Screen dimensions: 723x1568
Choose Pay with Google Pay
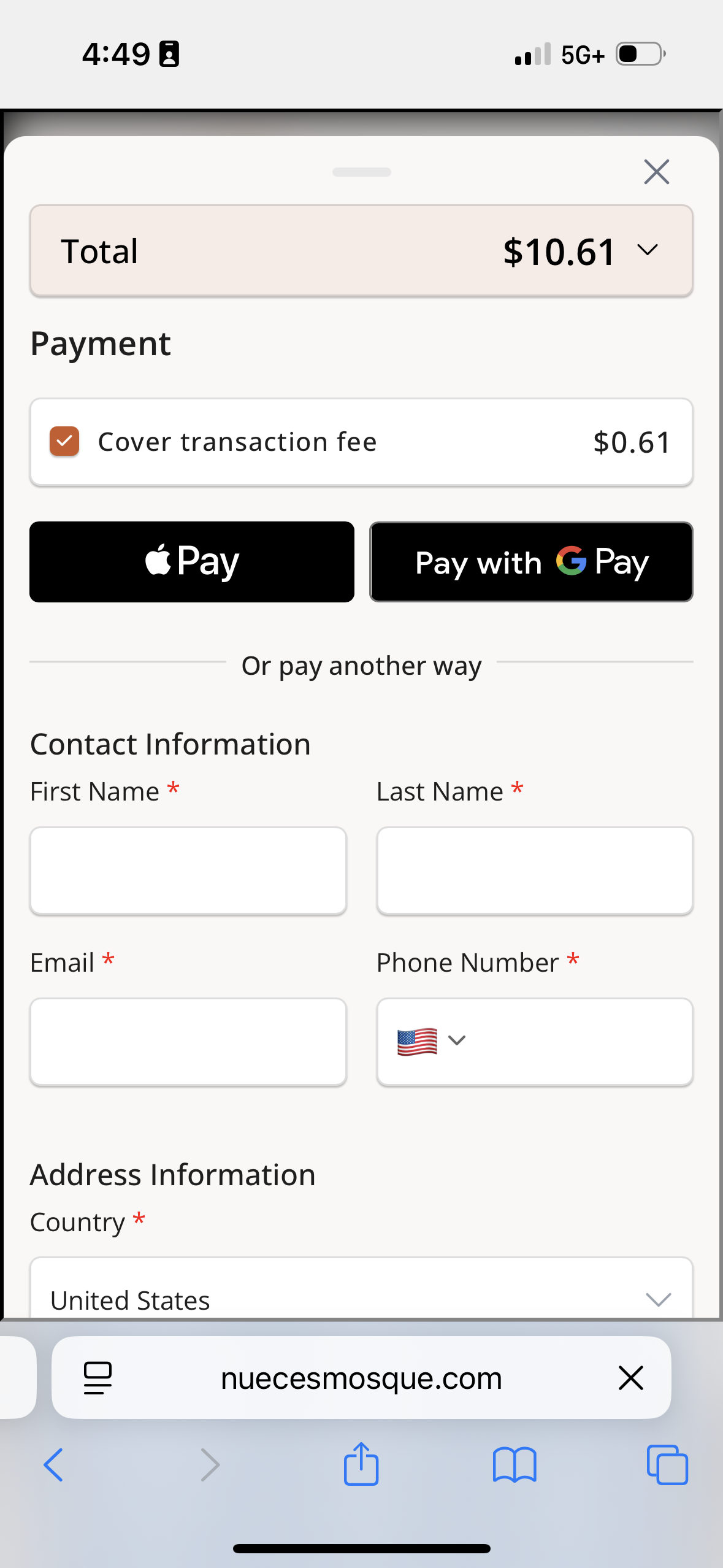click(x=531, y=562)
